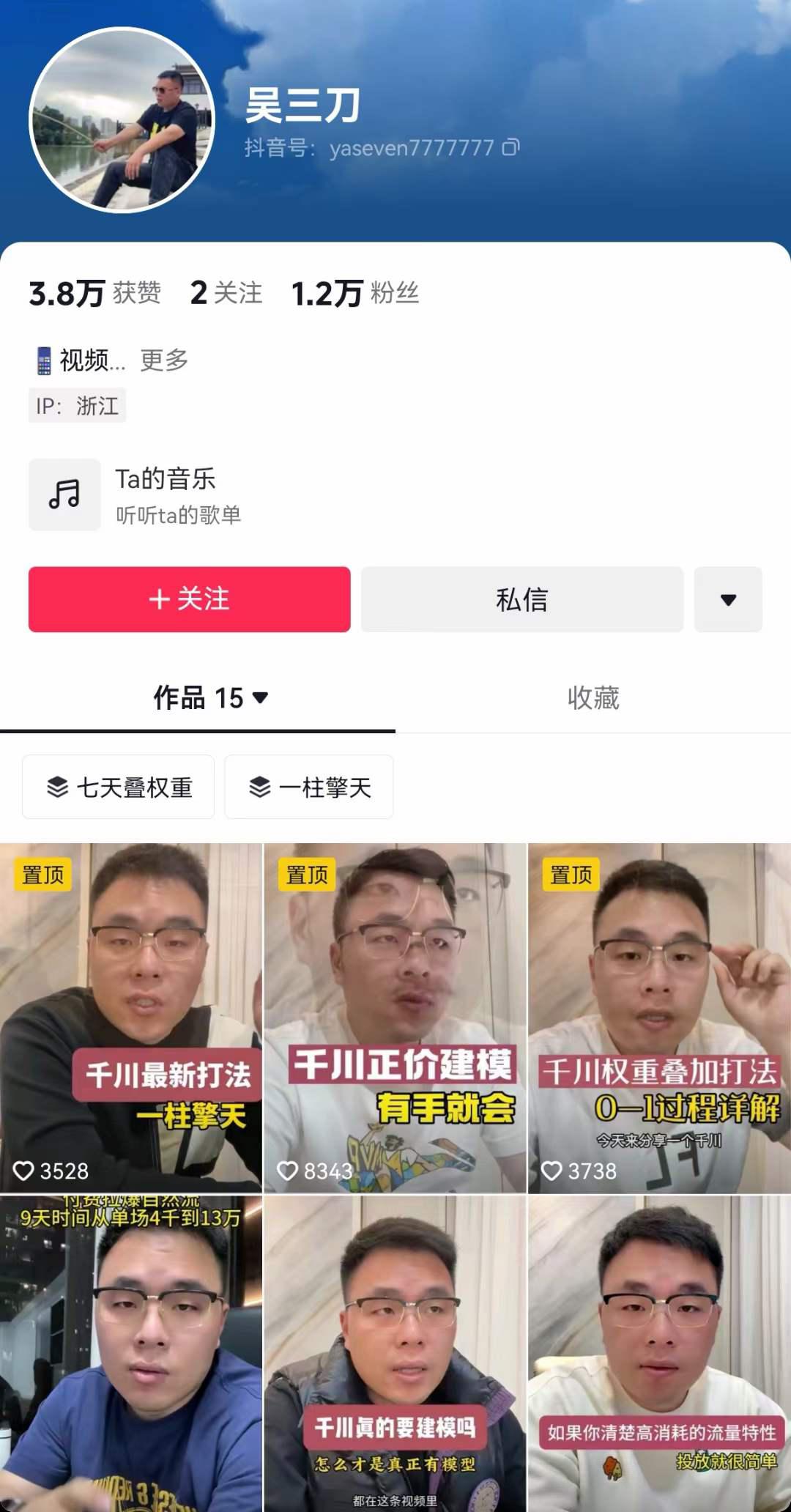Open the 一柱擎天 collection chip
Image resolution: width=791 pixels, height=1512 pixels.
click(309, 787)
